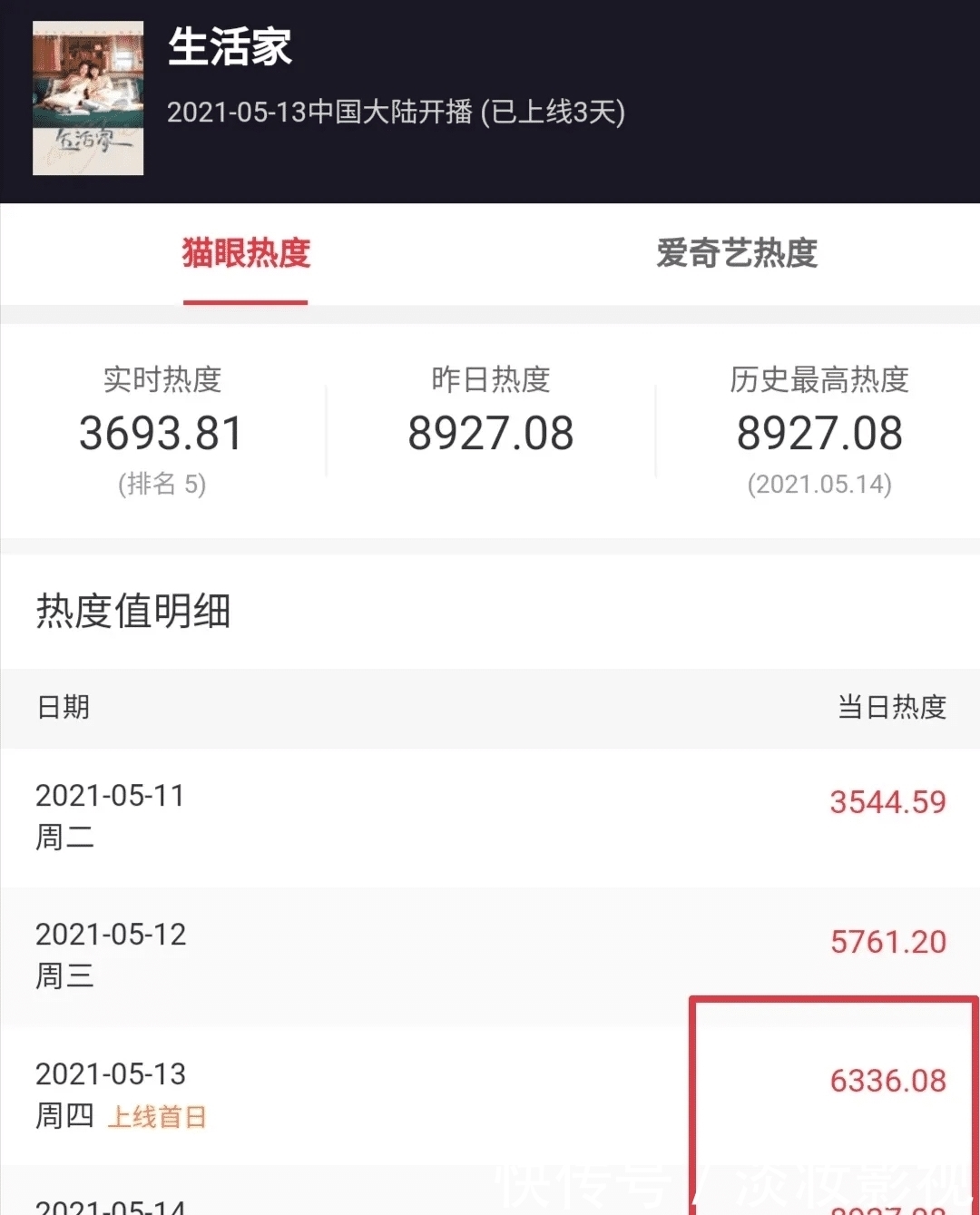Click the drama title 生活家
This screenshot has width=980, height=1215.
[x=227, y=50]
